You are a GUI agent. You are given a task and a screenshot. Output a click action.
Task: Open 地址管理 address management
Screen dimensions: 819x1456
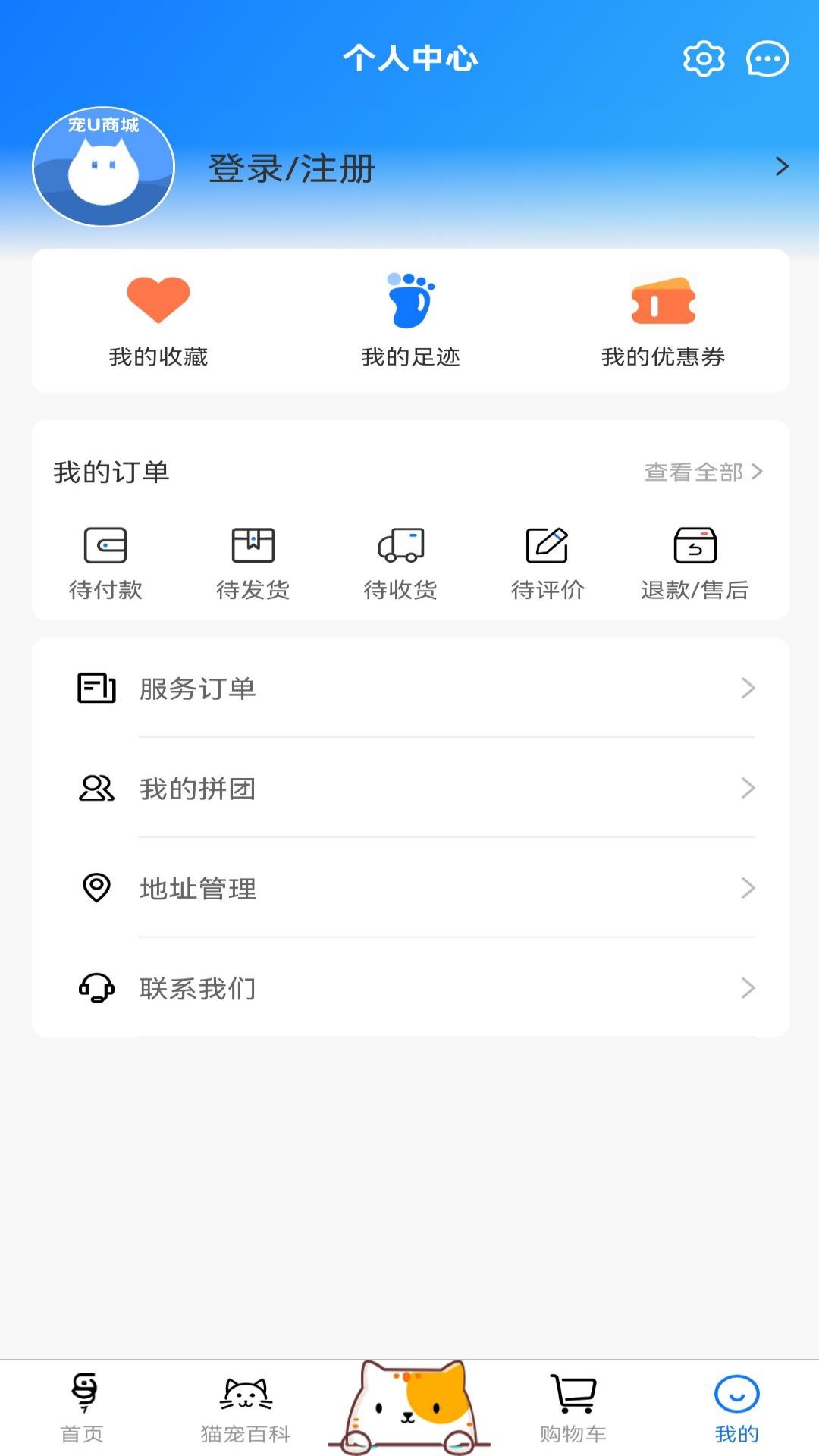tap(410, 888)
